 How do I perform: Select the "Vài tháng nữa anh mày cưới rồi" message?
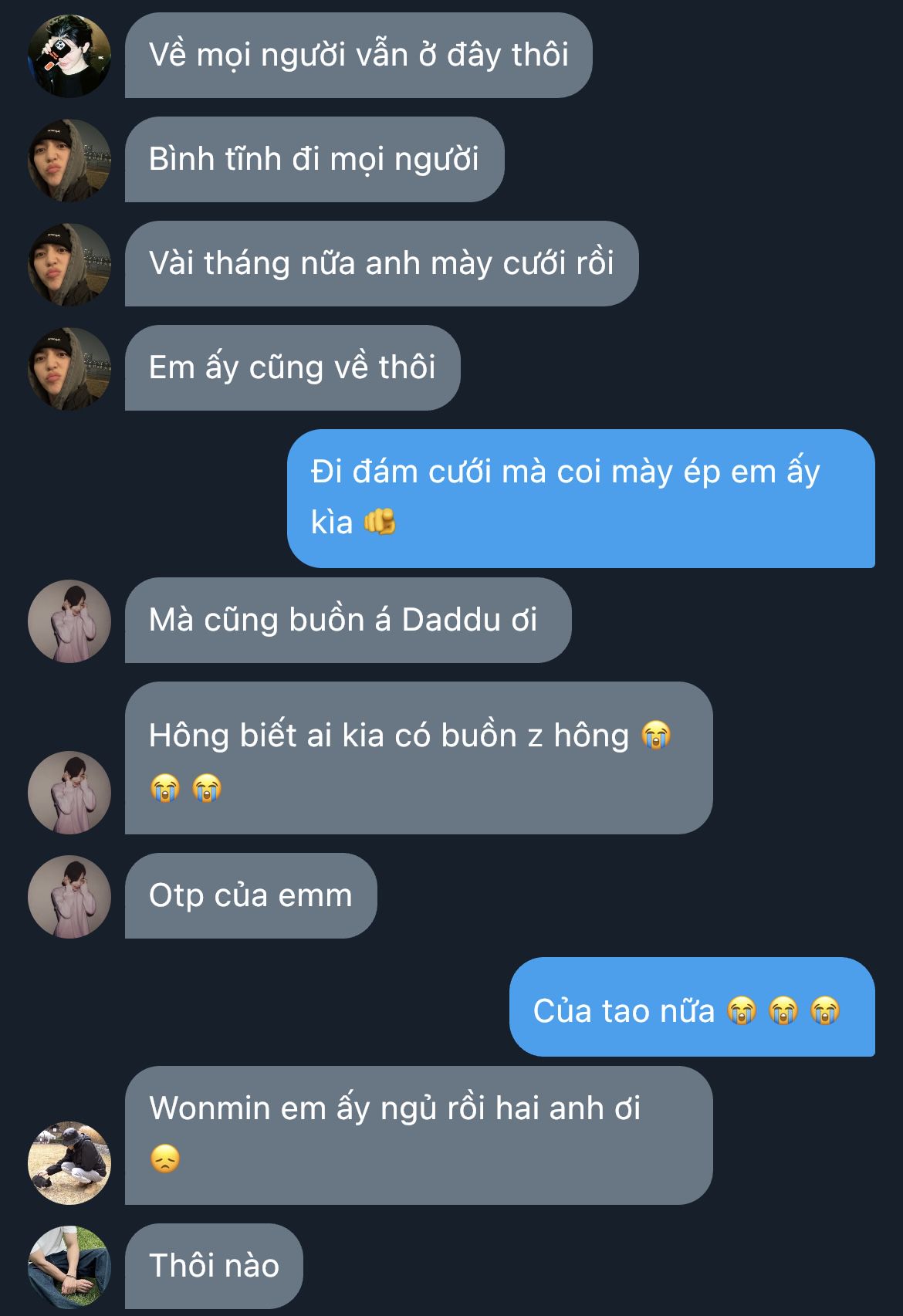pyautogui.click(x=381, y=264)
